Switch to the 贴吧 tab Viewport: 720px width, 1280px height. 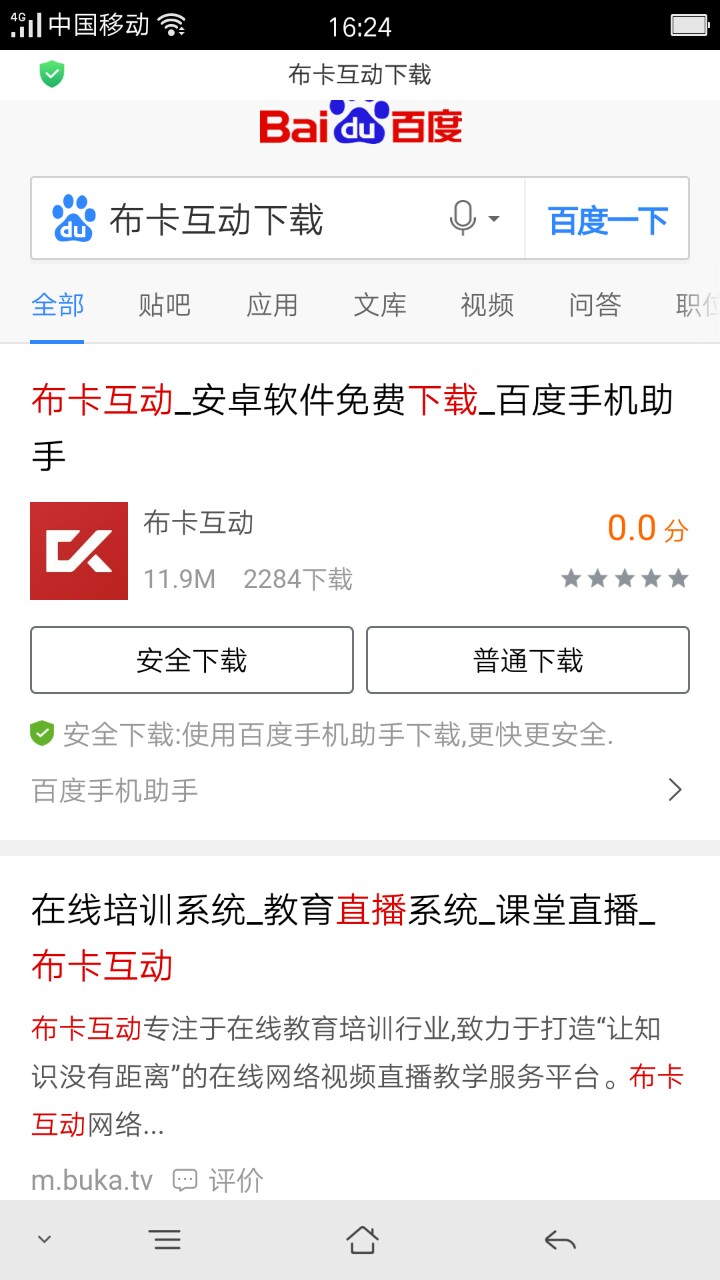coord(164,305)
